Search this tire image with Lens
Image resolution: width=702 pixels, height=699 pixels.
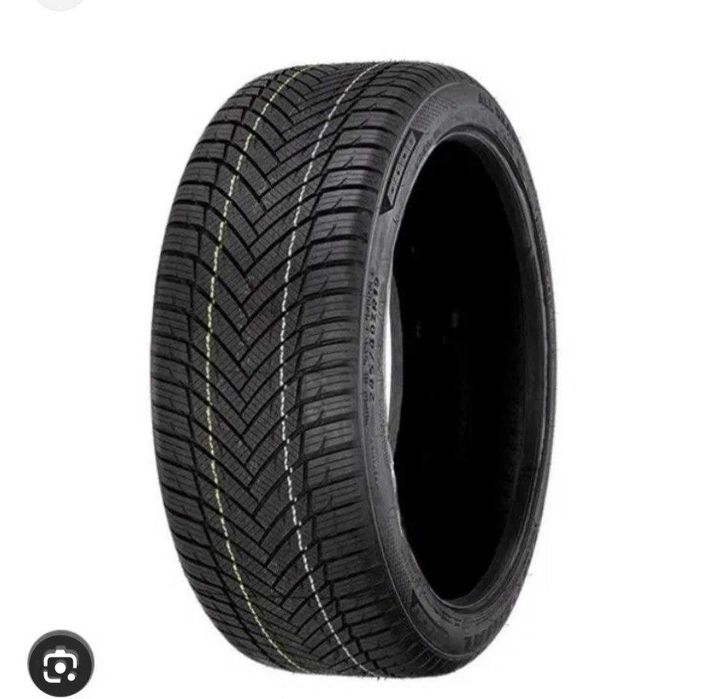tap(61, 662)
